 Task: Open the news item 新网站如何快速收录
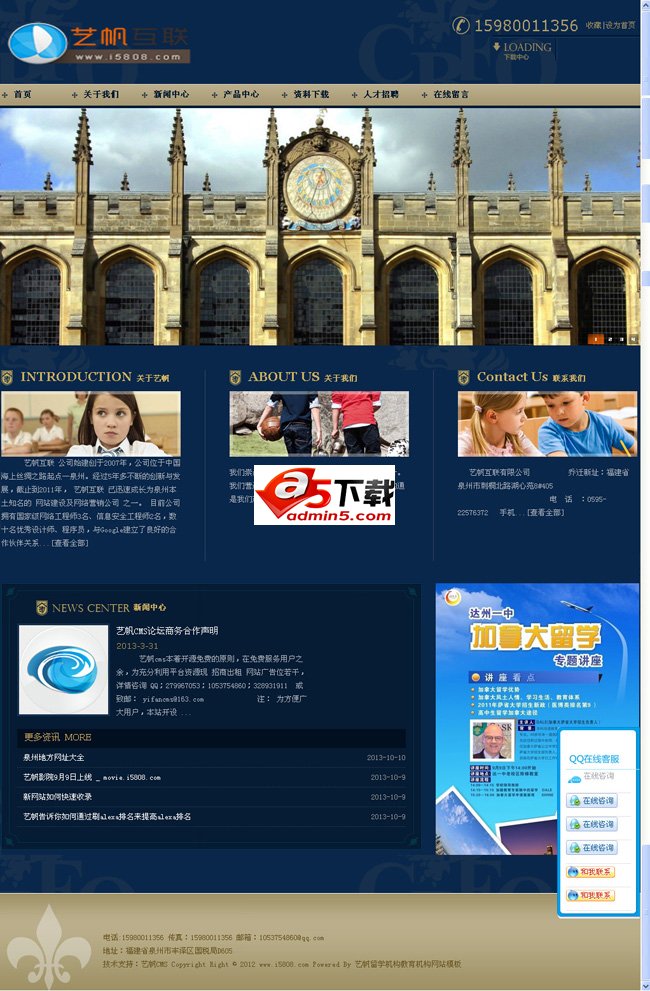pos(58,797)
